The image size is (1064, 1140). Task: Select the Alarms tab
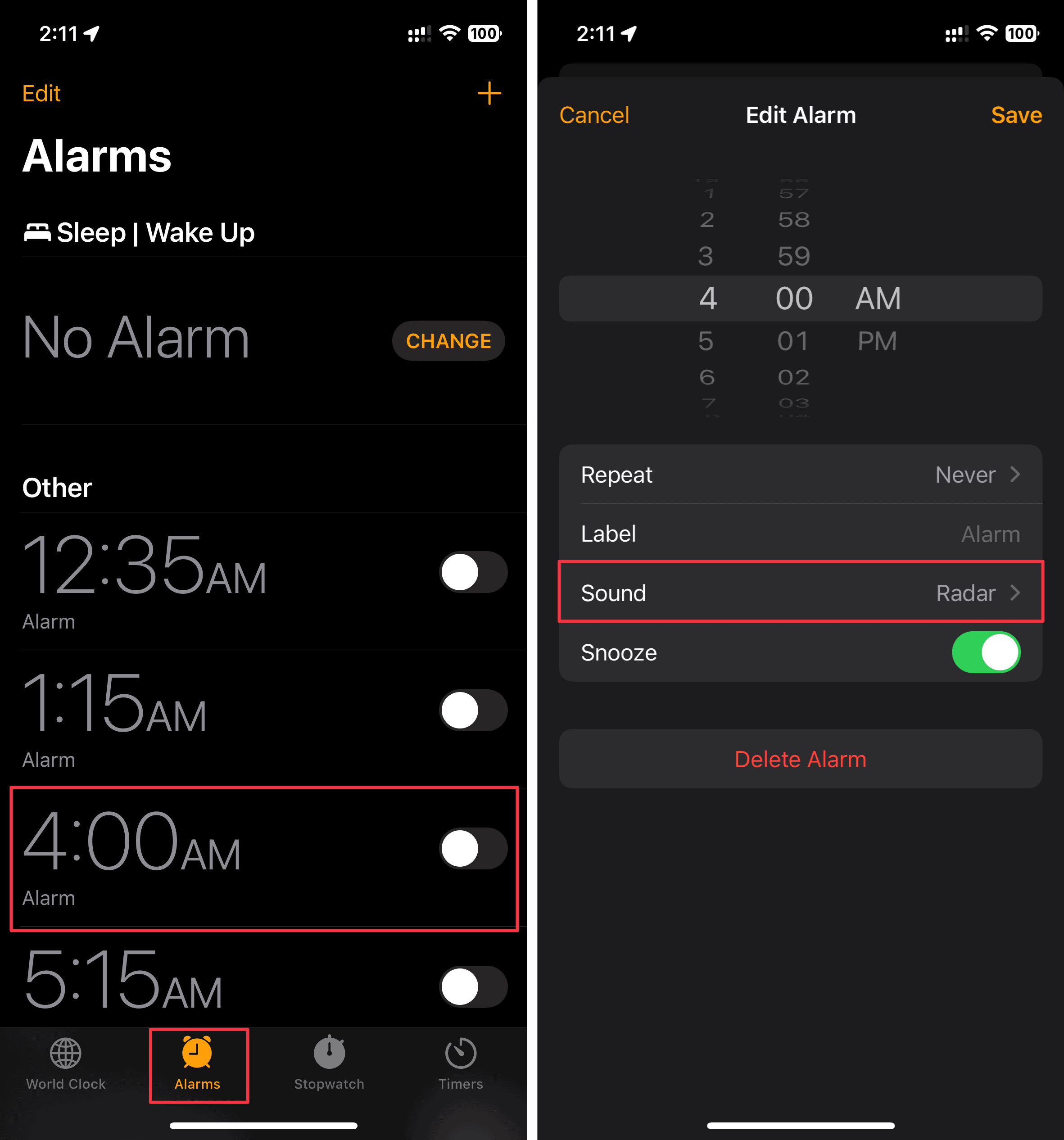pos(198,1064)
